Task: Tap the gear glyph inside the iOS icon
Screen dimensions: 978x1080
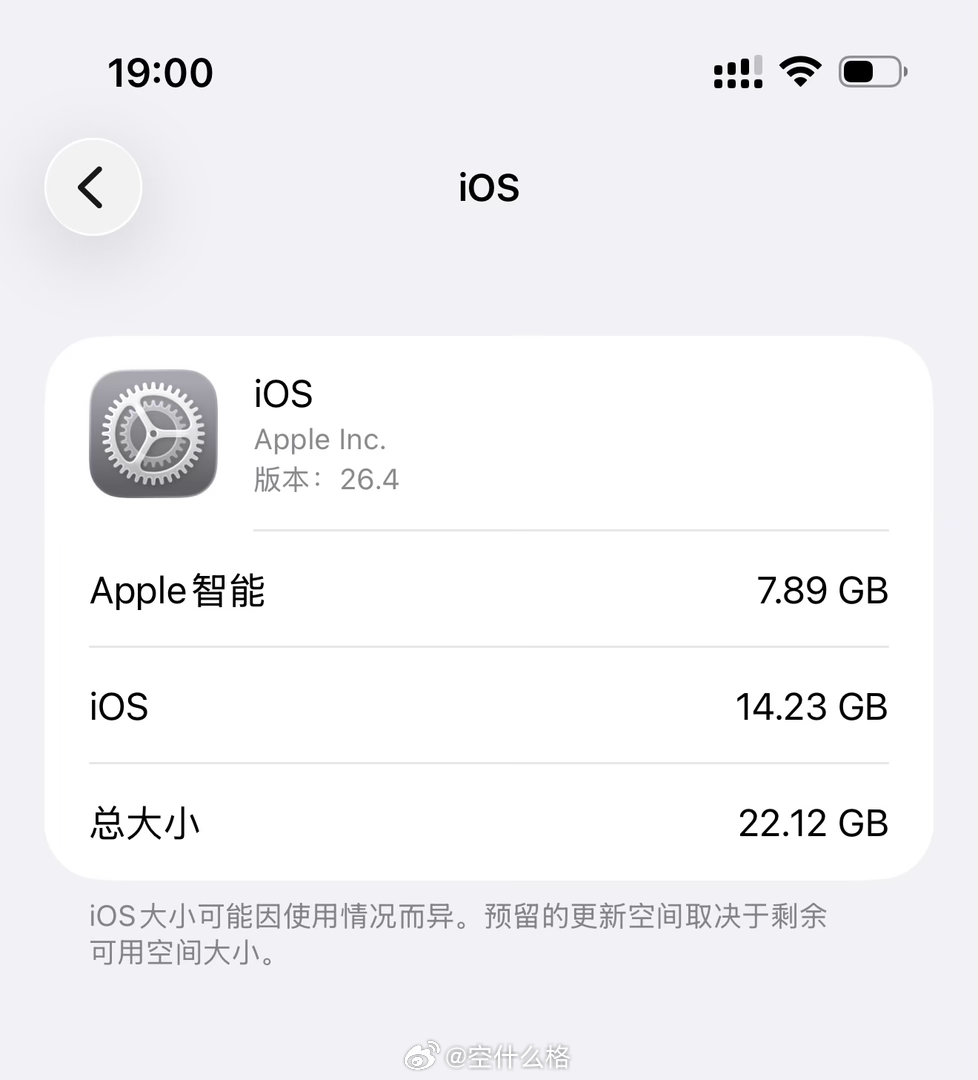Action: pyautogui.click(x=152, y=435)
